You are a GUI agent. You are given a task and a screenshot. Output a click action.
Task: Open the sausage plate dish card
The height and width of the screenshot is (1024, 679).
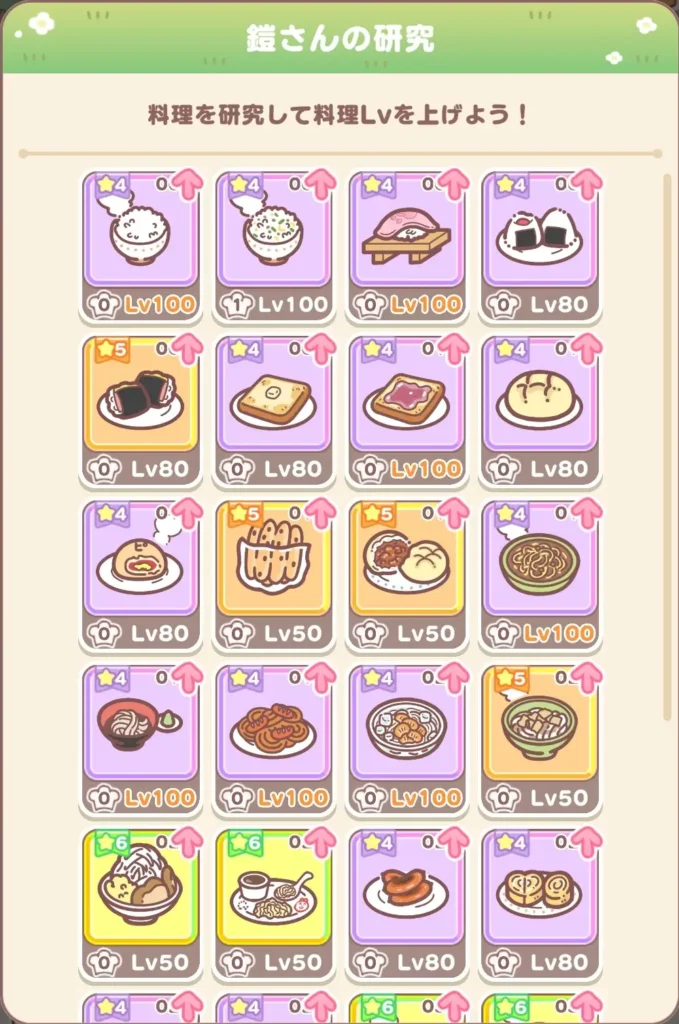[x=406, y=900]
